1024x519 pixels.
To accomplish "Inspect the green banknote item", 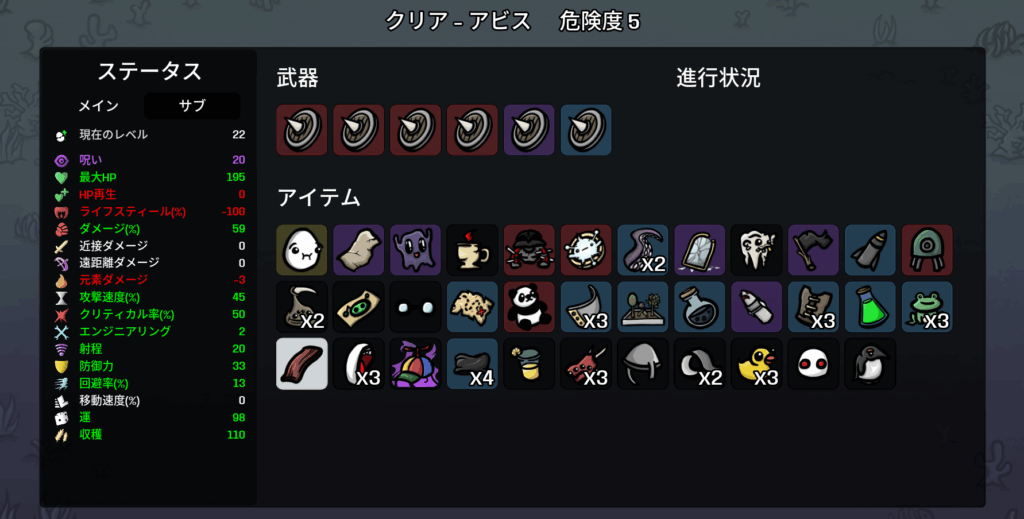I will point(358,307).
